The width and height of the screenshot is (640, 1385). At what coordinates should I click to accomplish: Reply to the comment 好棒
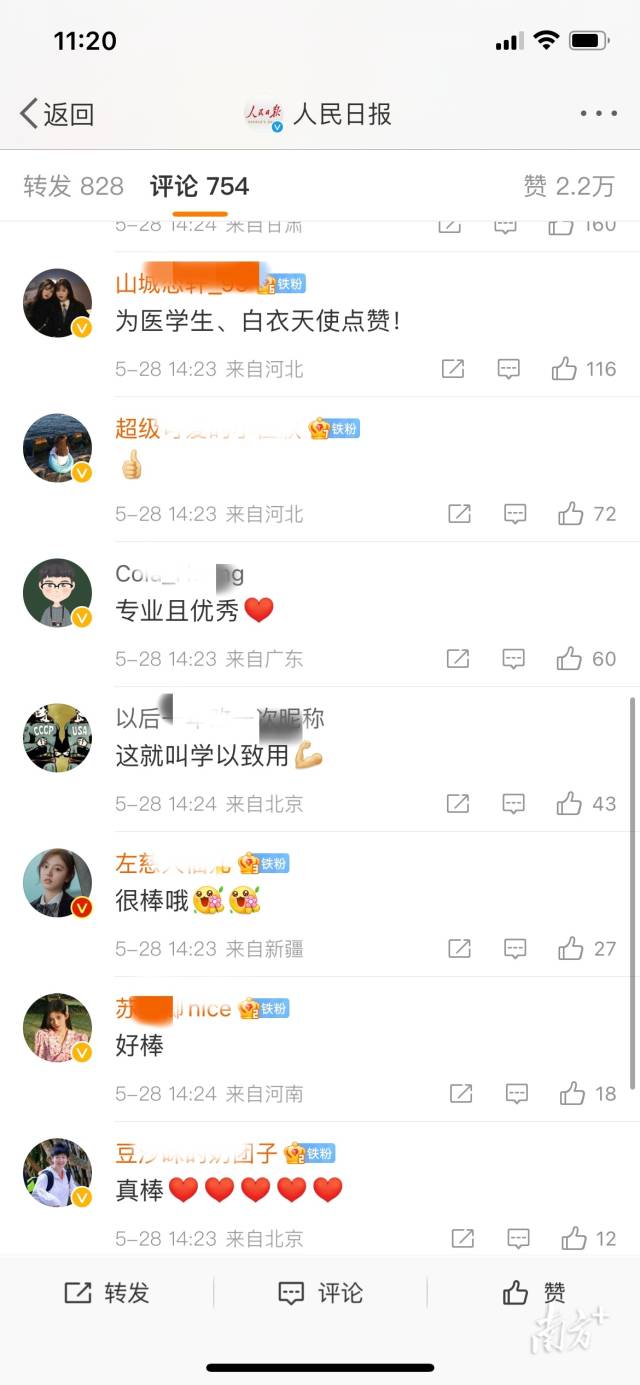click(516, 1094)
